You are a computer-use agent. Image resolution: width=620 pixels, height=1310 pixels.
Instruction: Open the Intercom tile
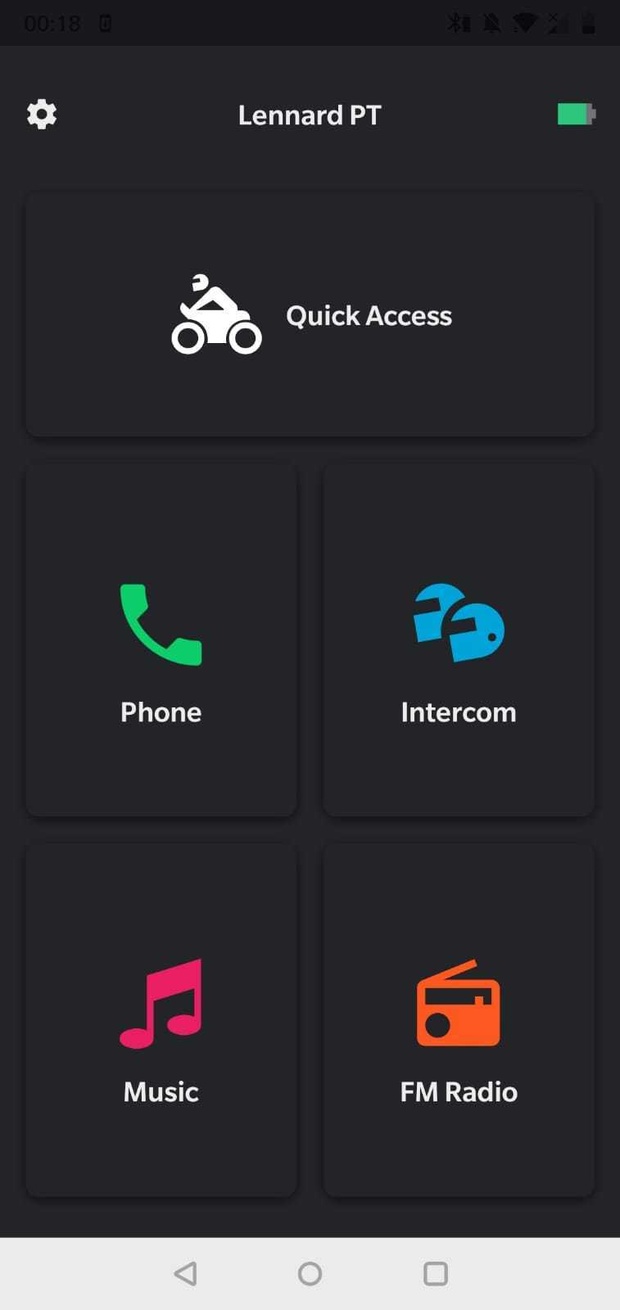(459, 640)
